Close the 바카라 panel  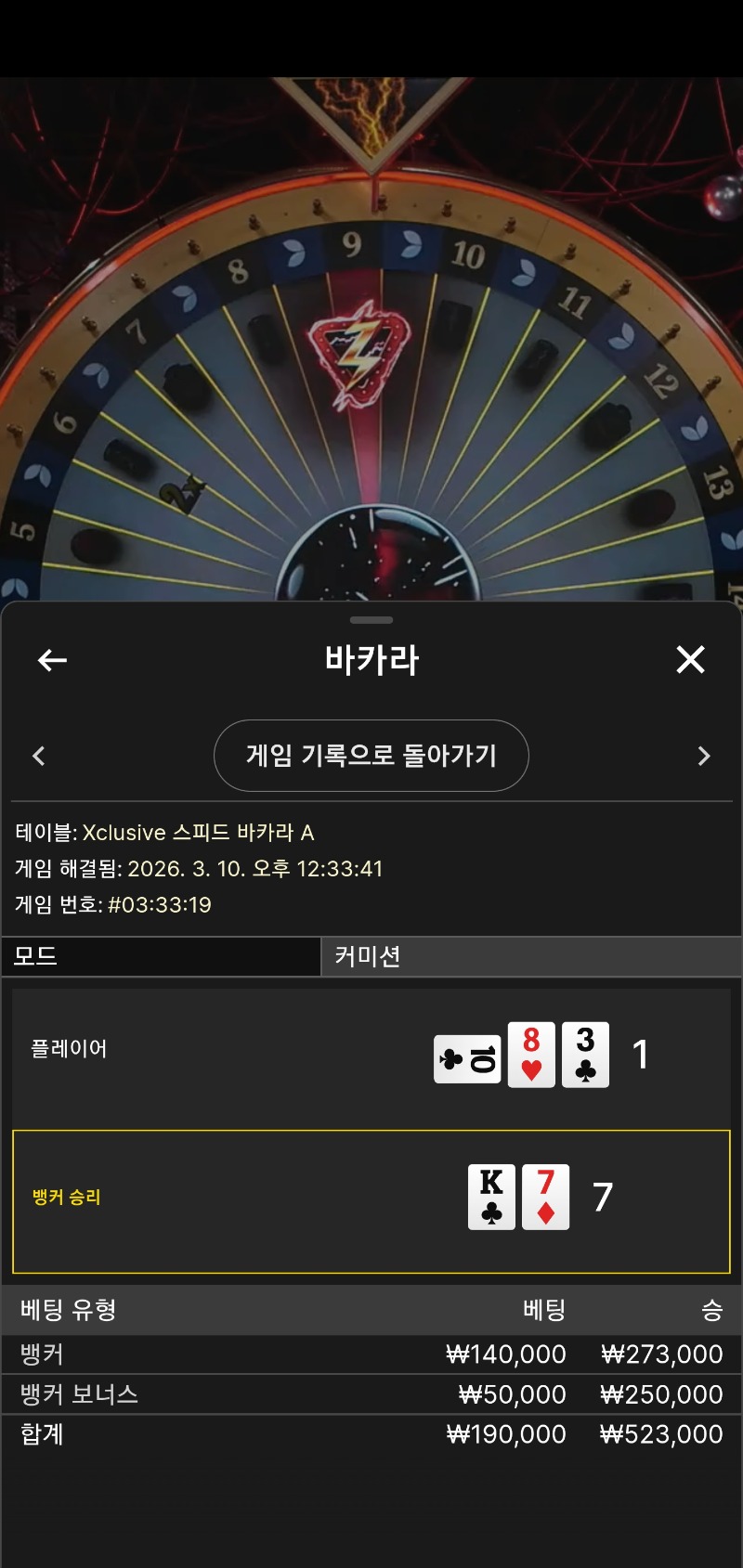[x=690, y=660]
